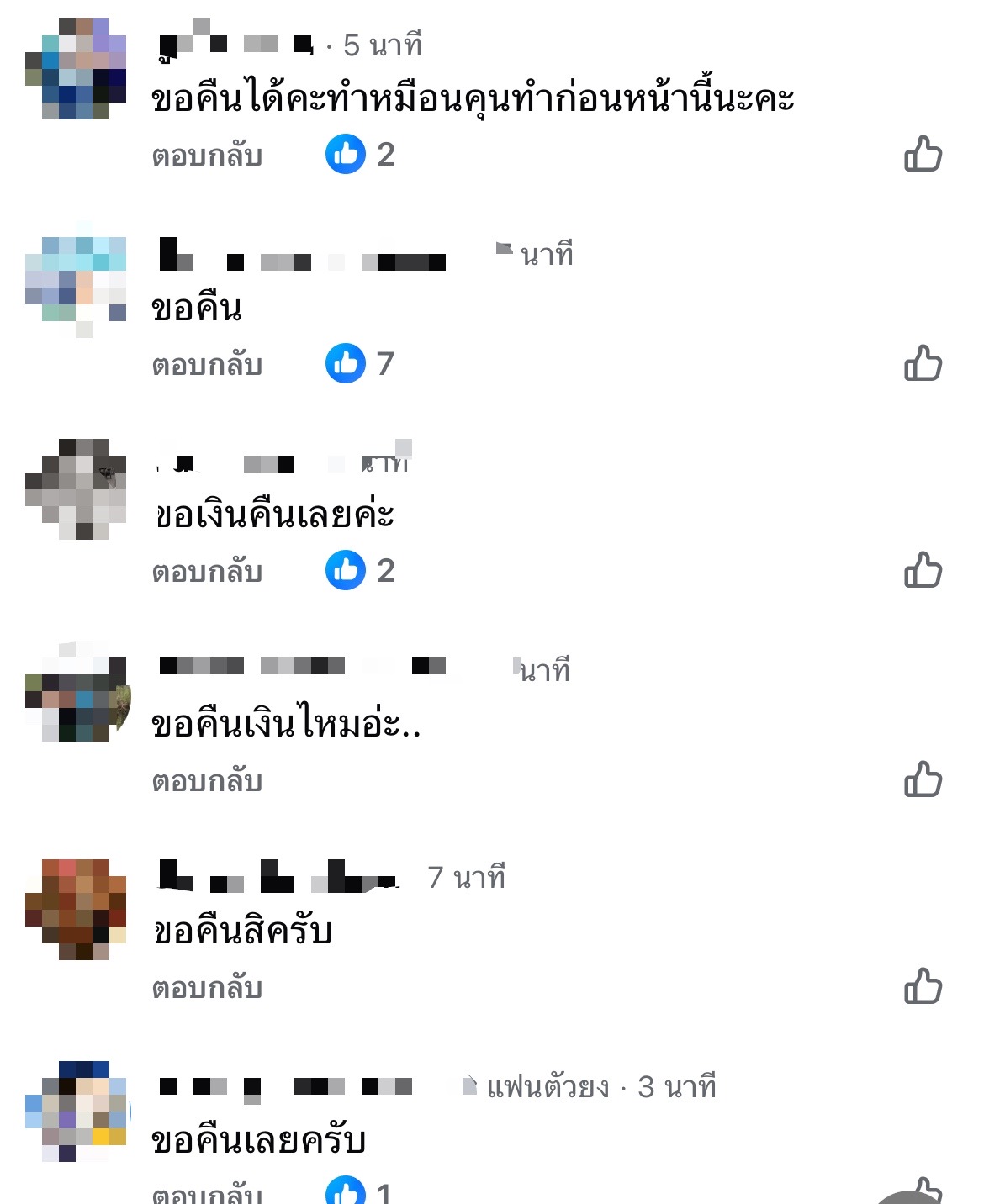This screenshot has height=1204, width=984.
Task: Like the short comment "ขอคืน"
Action: [923, 363]
